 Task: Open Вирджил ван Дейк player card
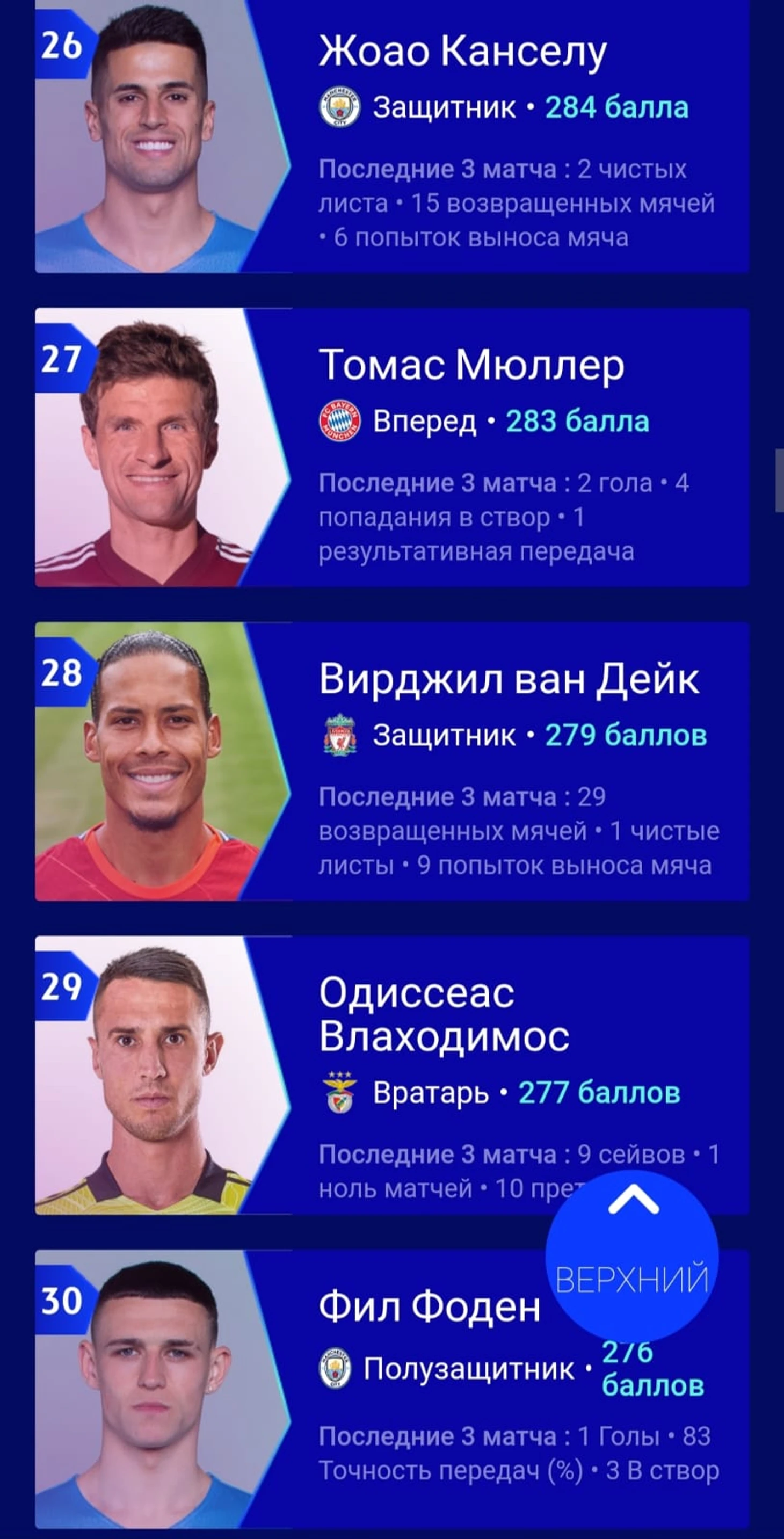coord(391,762)
